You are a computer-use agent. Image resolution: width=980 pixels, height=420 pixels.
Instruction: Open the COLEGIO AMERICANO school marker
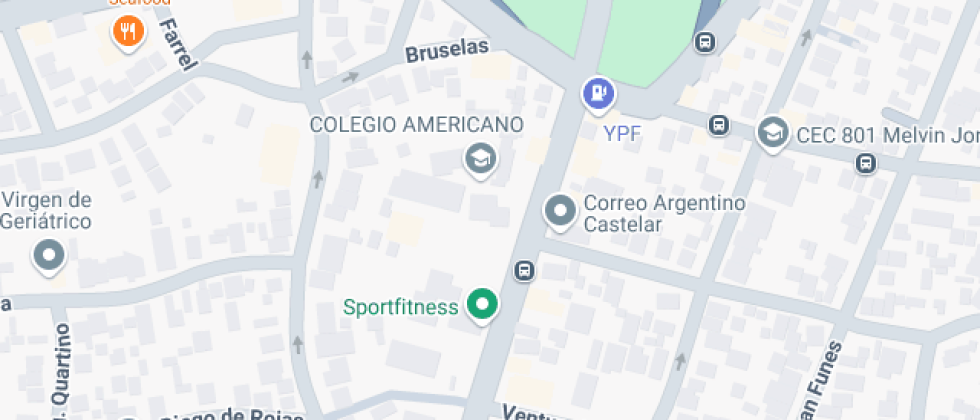click(x=481, y=158)
